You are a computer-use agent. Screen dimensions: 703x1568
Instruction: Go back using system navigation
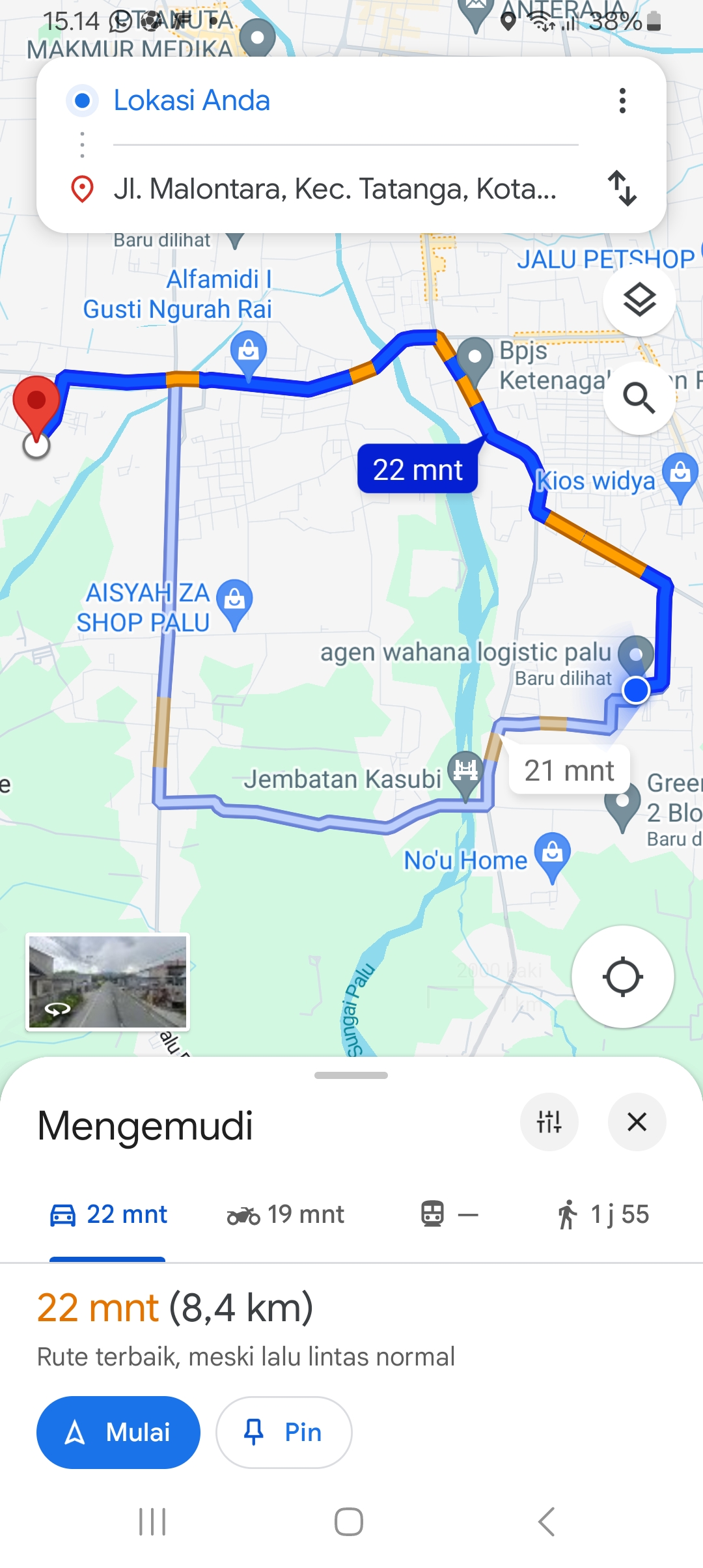coord(547,1522)
